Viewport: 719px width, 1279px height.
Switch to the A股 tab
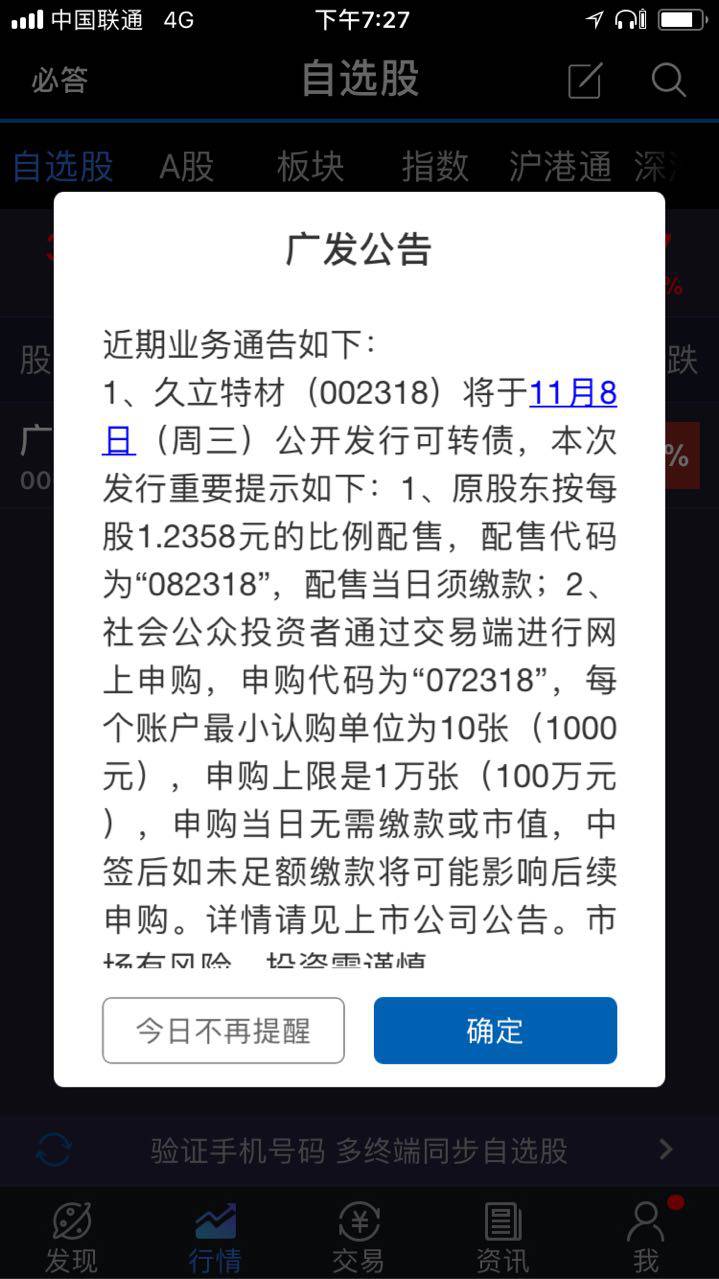[187, 167]
